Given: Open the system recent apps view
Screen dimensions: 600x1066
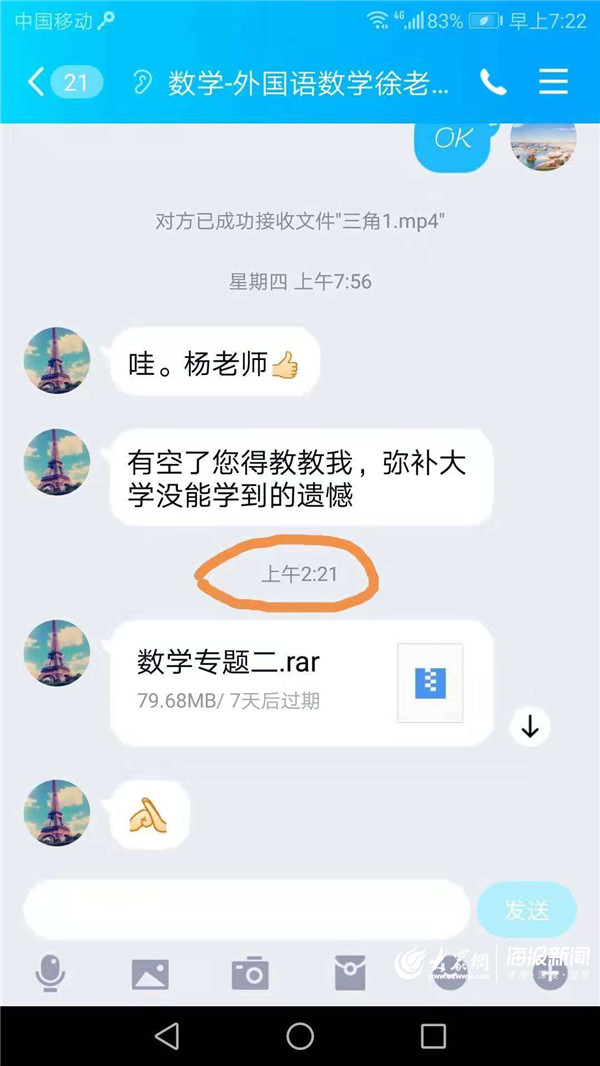Looking at the screenshot, I should tap(433, 1036).
